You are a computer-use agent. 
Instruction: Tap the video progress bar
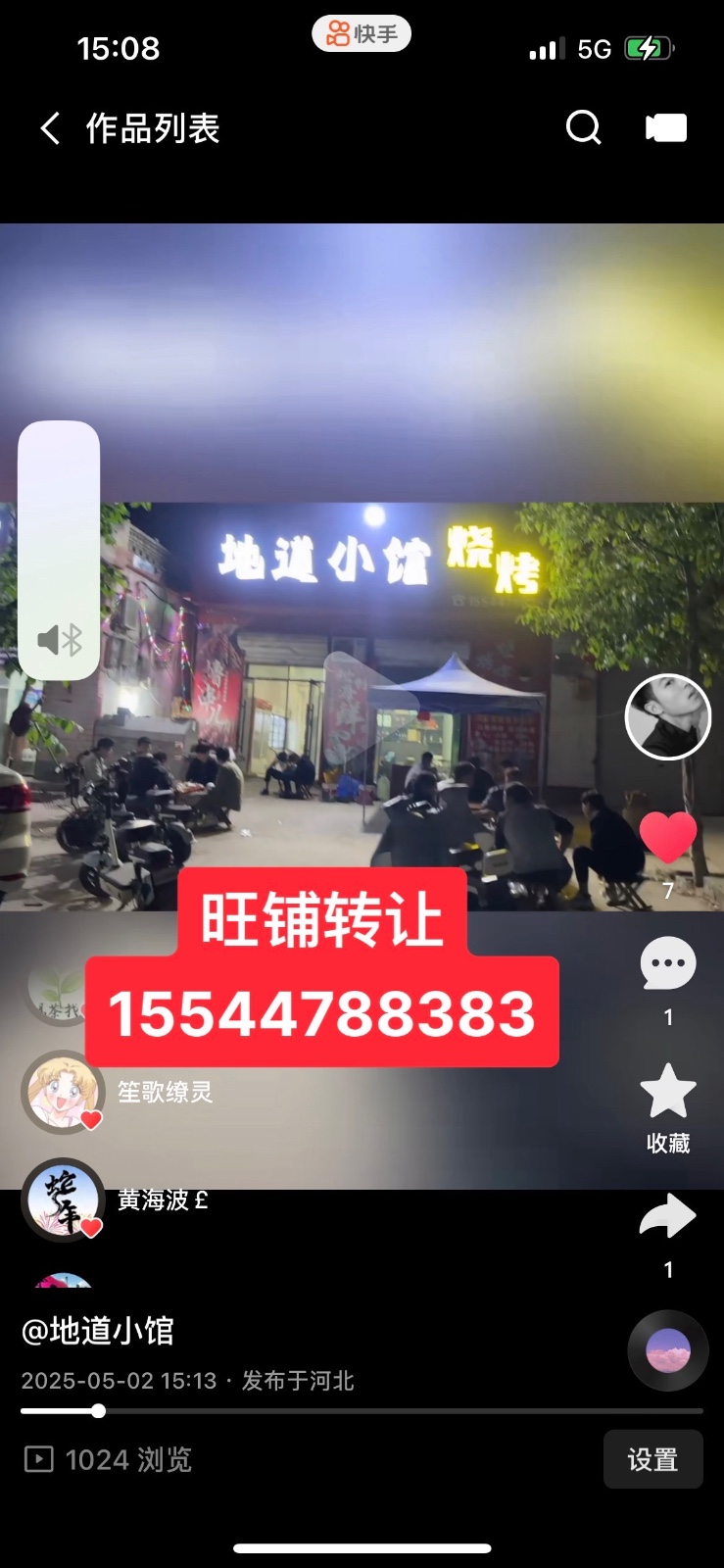pyautogui.click(x=362, y=1411)
